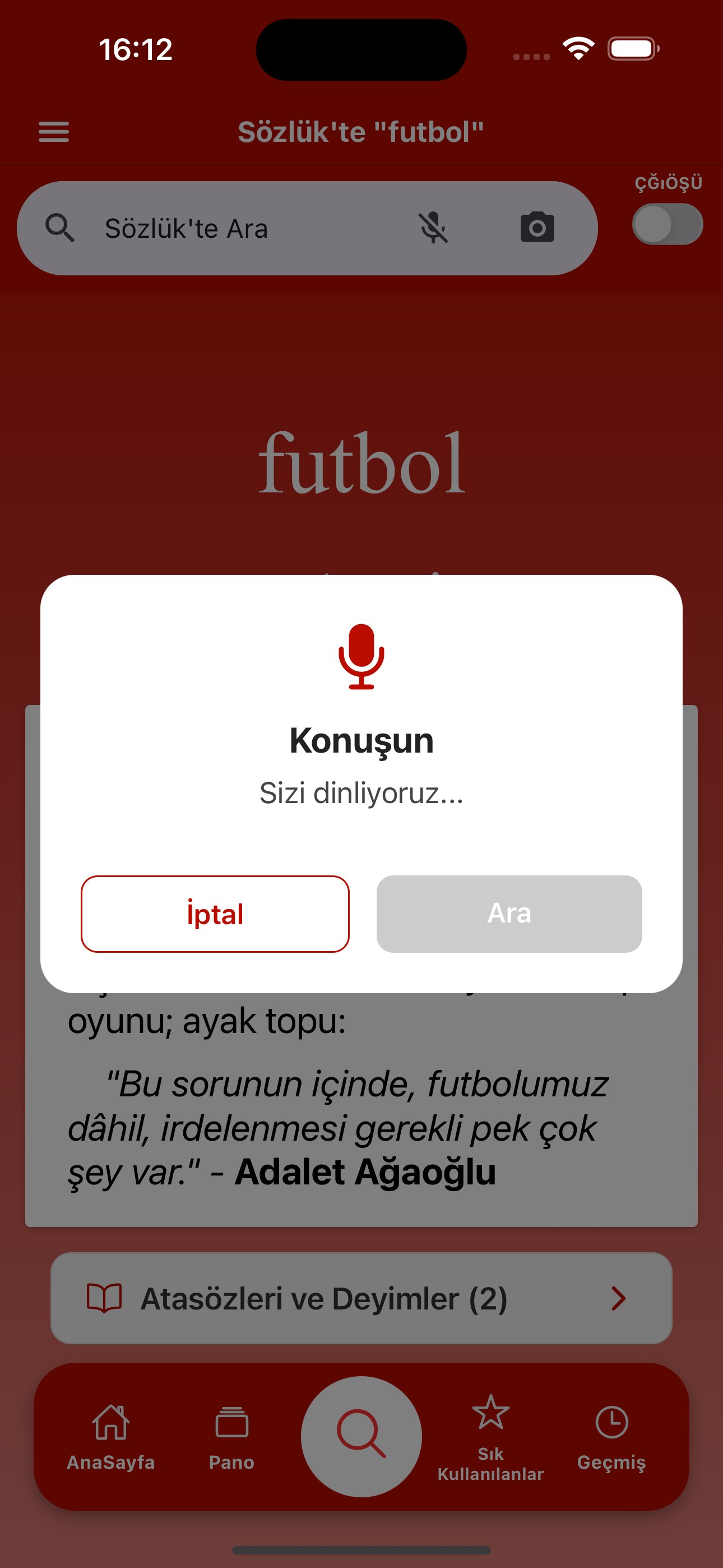Toggle the ÇĞIÖŞÜ switch
Image resolution: width=723 pixels, height=1568 pixels.
pyautogui.click(x=668, y=224)
